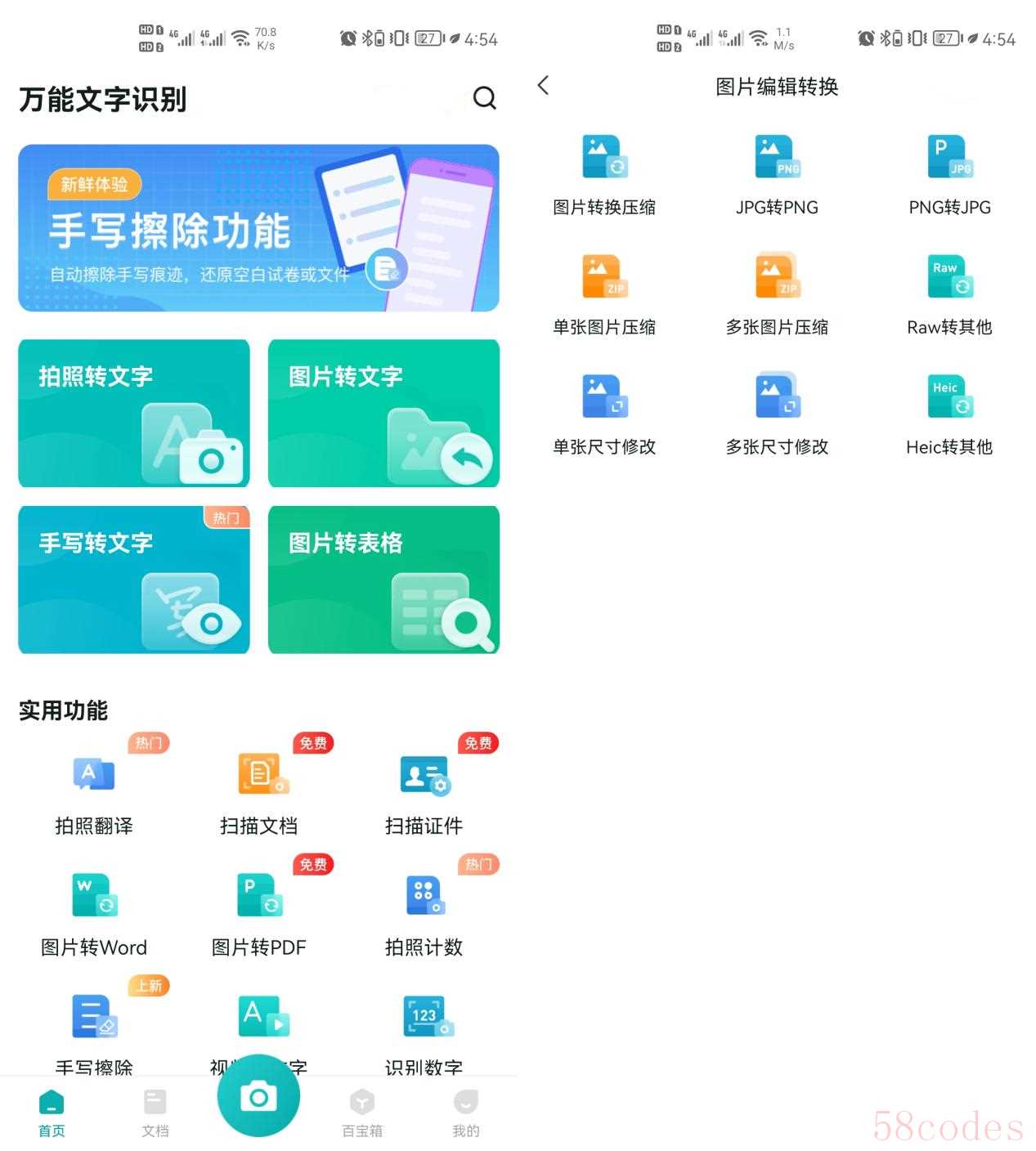The image size is (1036, 1151).
Task: Go back from 图片编辑转换 page
Action: [543, 85]
